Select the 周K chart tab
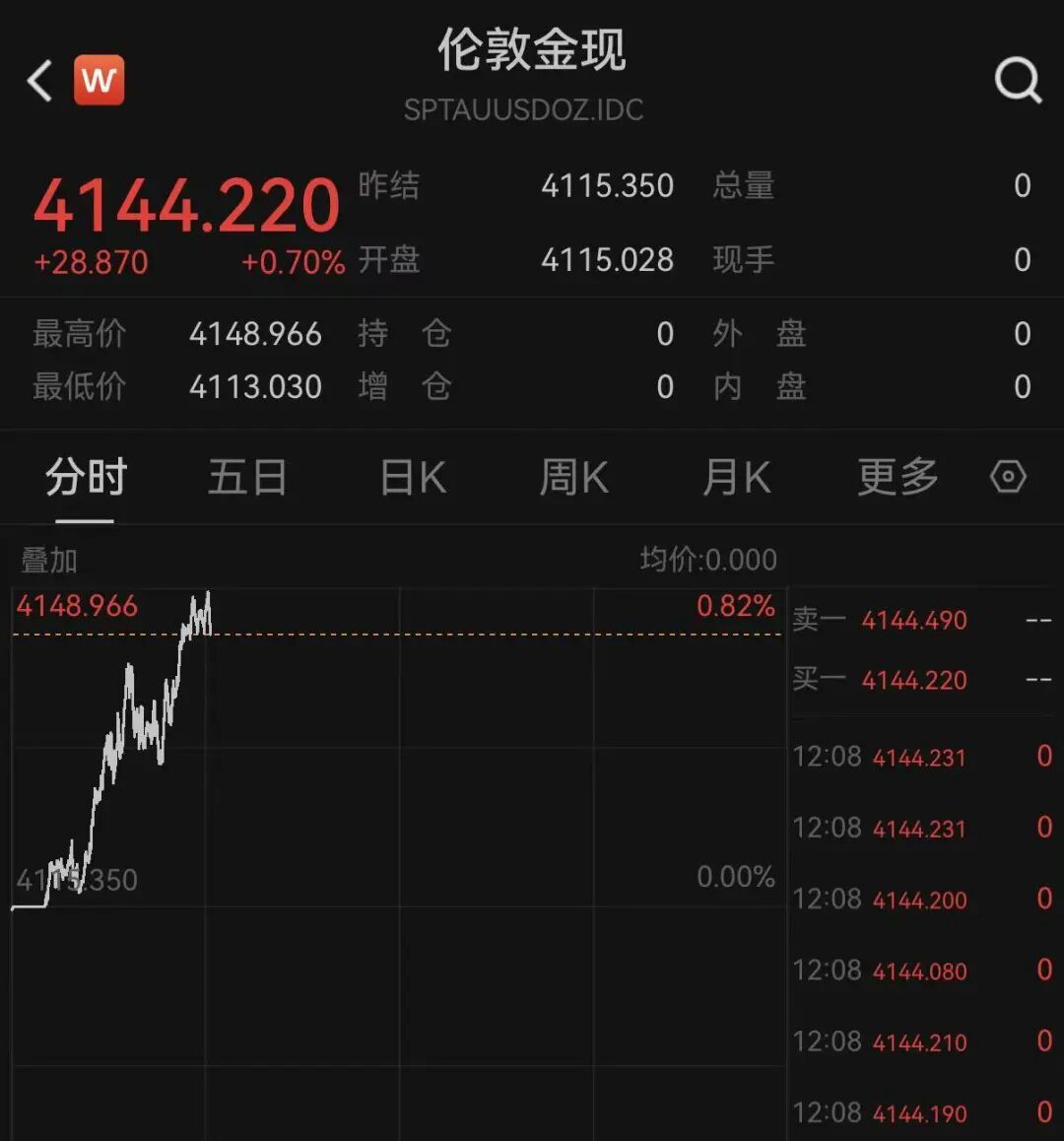 click(574, 478)
